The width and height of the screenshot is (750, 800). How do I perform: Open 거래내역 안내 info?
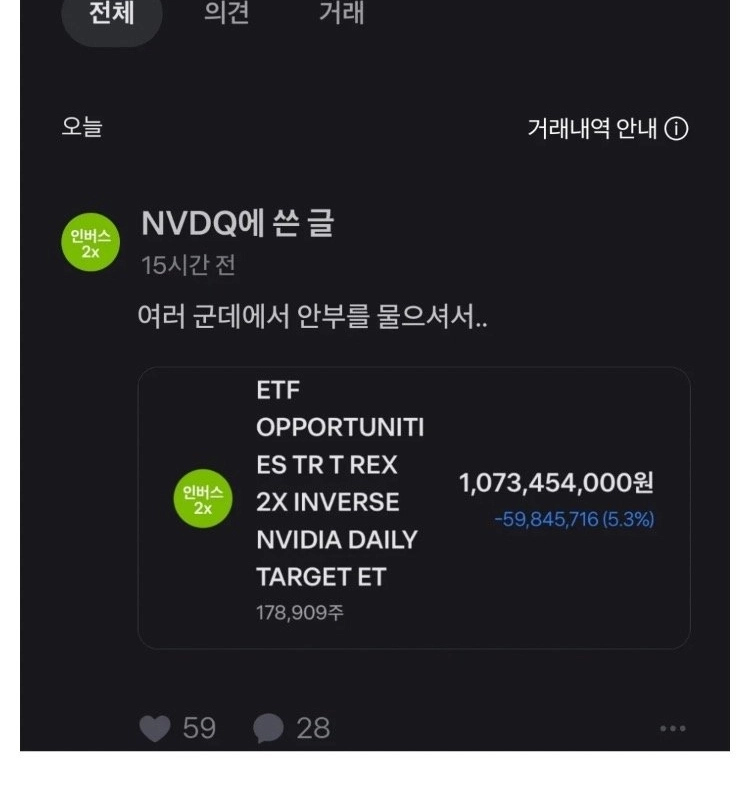(608, 129)
